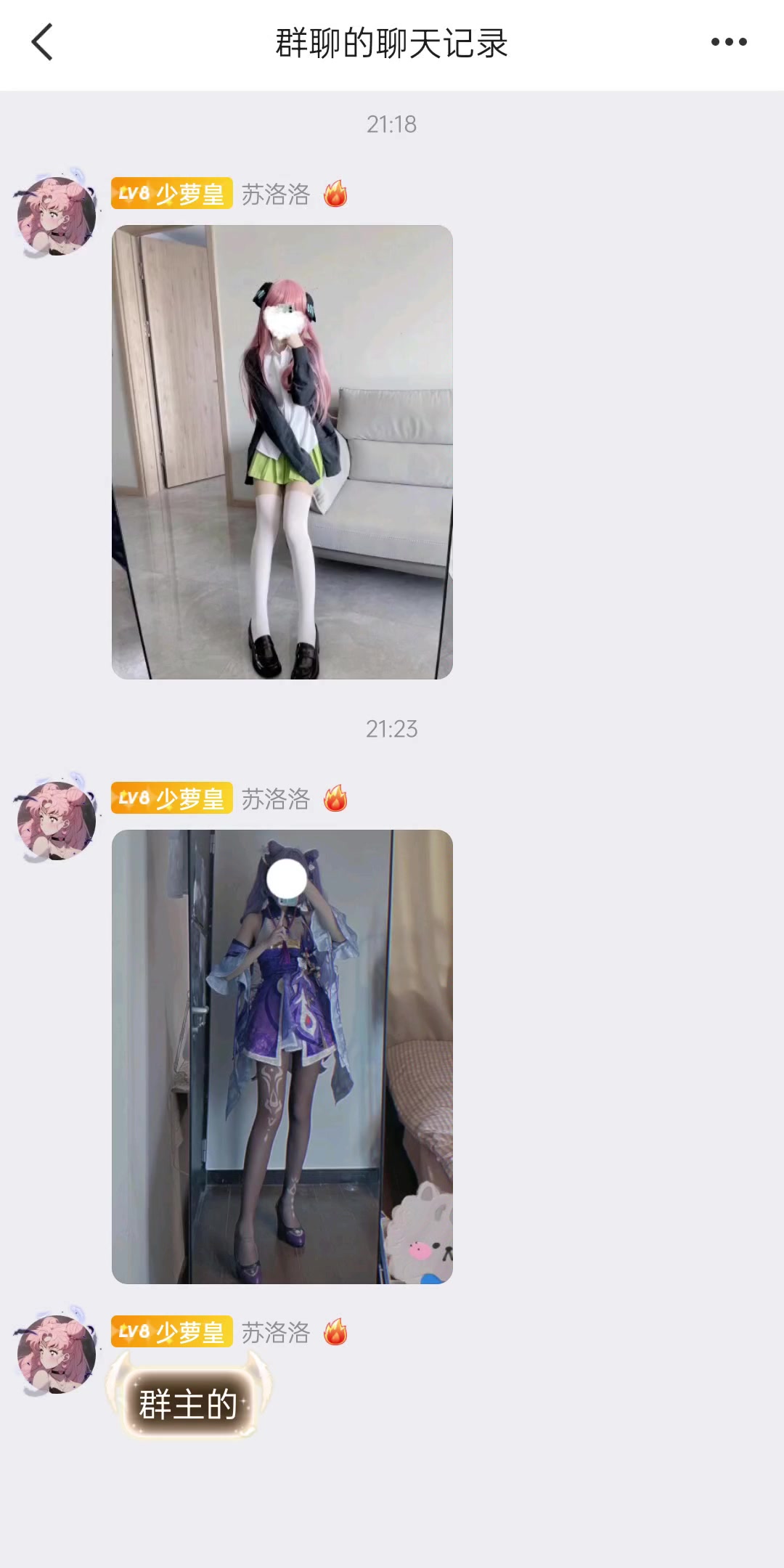
Task: Open the 21:18 photo of the pink-haired cosplay
Action: pyautogui.click(x=282, y=452)
